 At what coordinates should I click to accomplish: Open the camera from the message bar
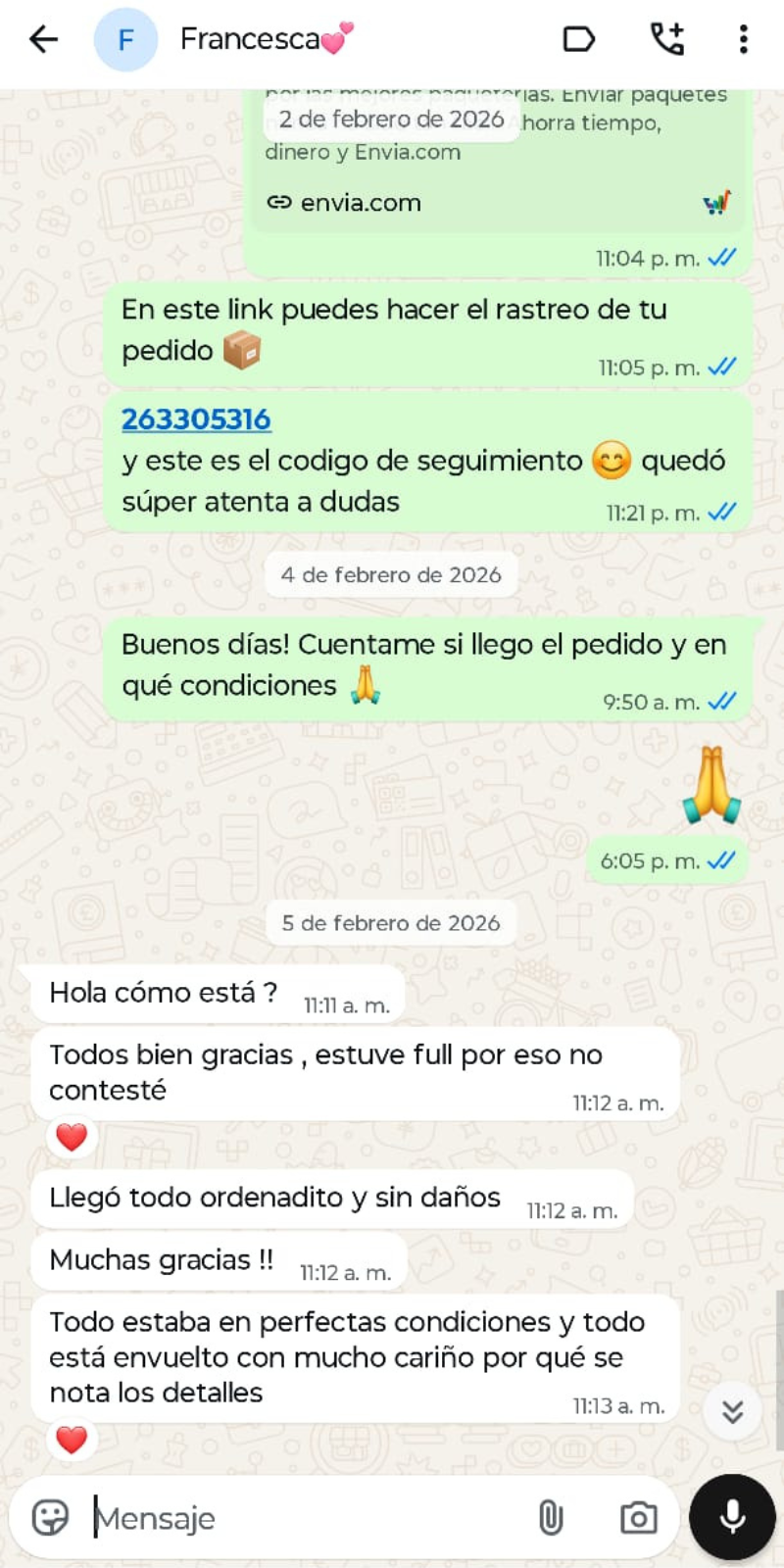(x=638, y=1517)
